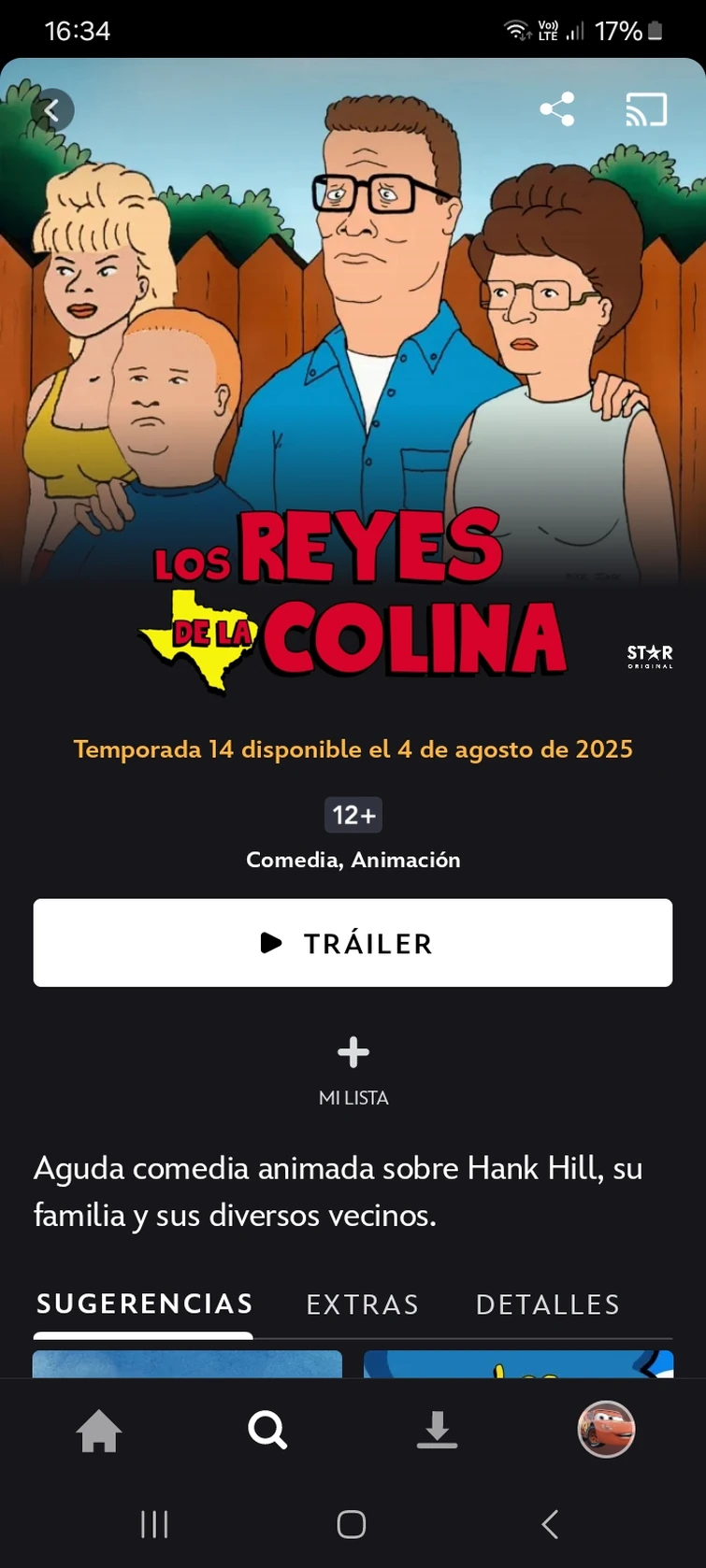The image size is (706, 1568).
Task: Tap the plus icon above Mi Lista
Action: (353, 1052)
